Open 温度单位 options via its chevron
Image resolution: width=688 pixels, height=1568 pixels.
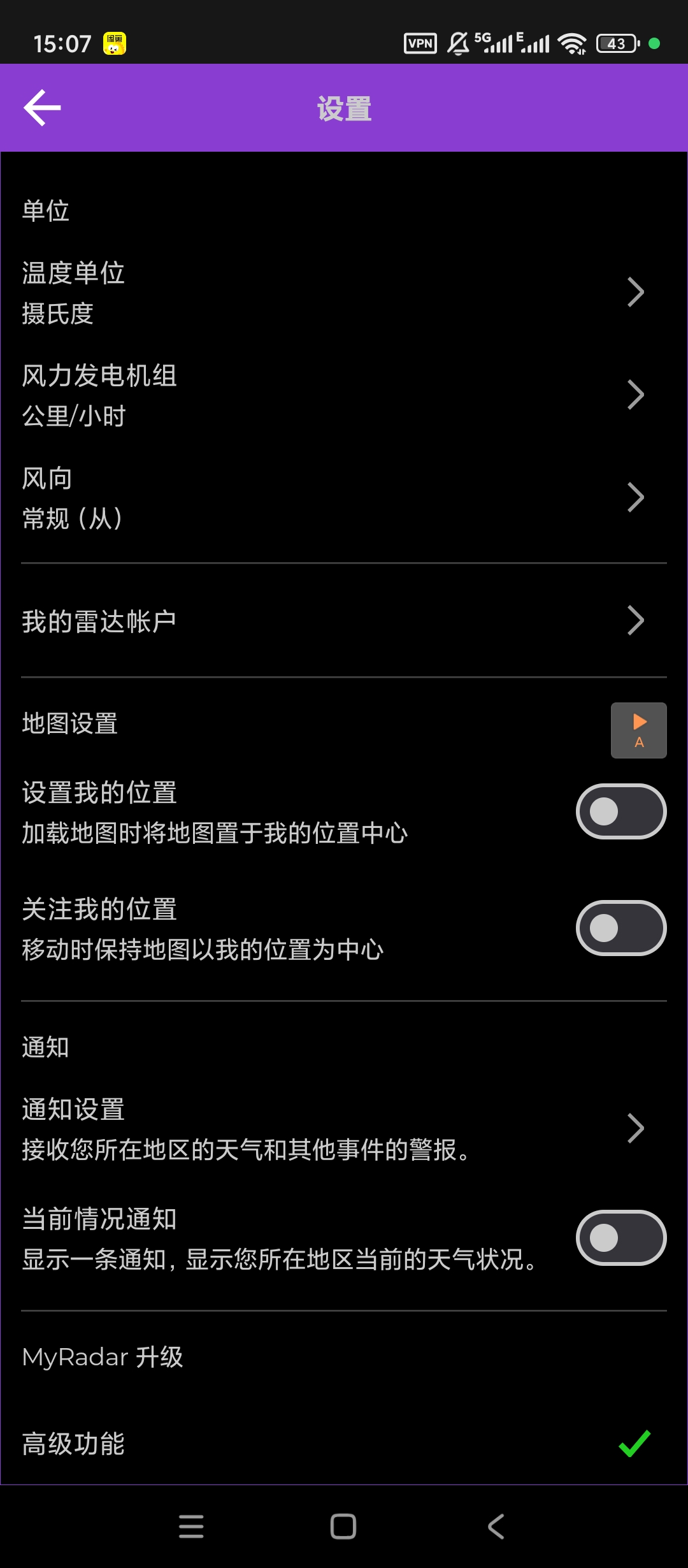[636, 291]
